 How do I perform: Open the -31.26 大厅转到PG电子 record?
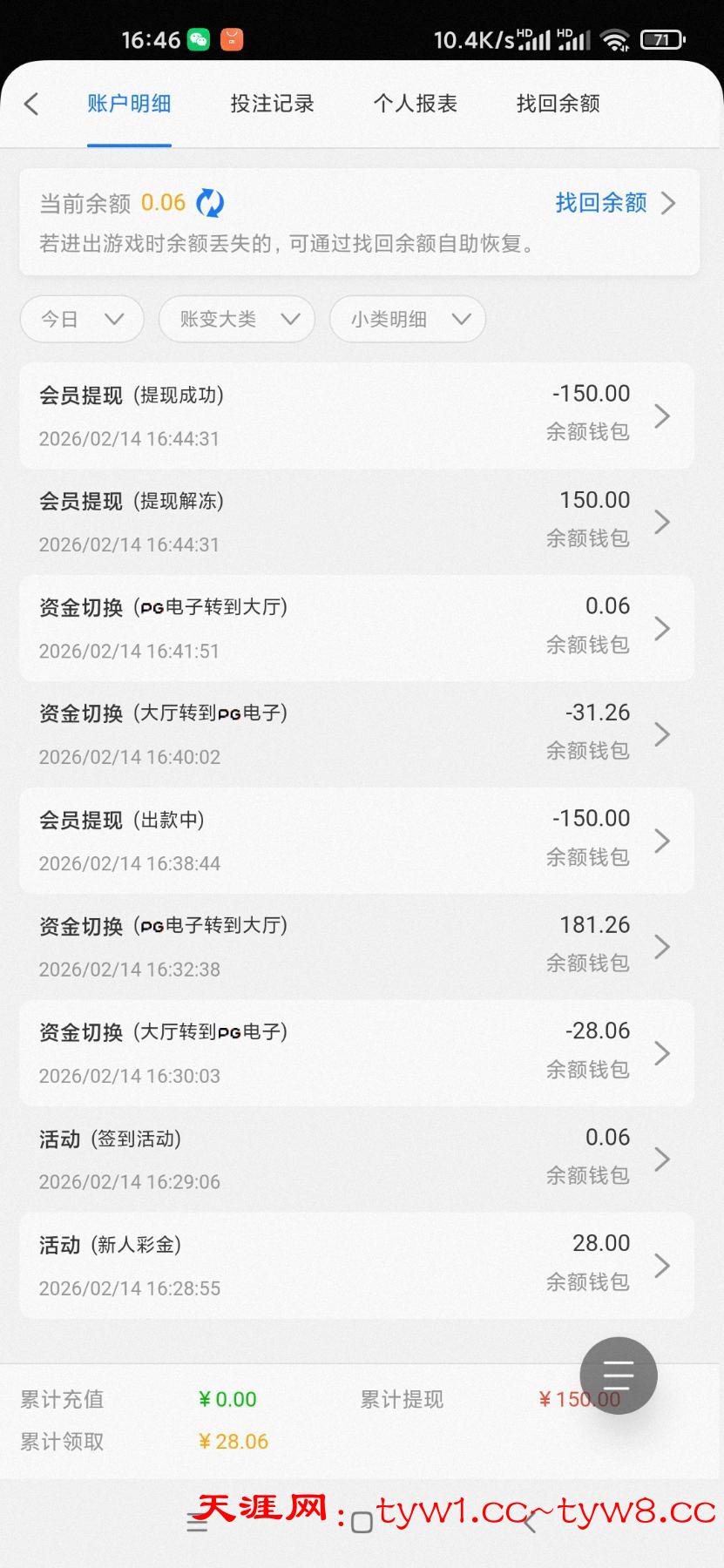click(356, 734)
